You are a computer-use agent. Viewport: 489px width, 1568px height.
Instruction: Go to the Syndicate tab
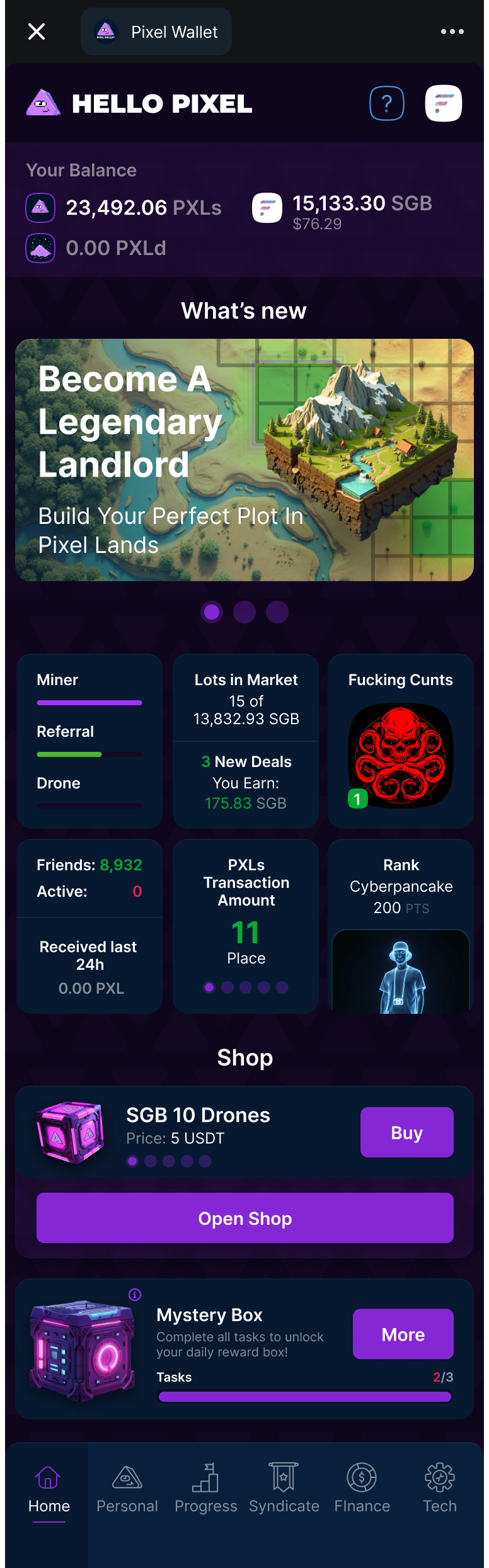point(284,1489)
